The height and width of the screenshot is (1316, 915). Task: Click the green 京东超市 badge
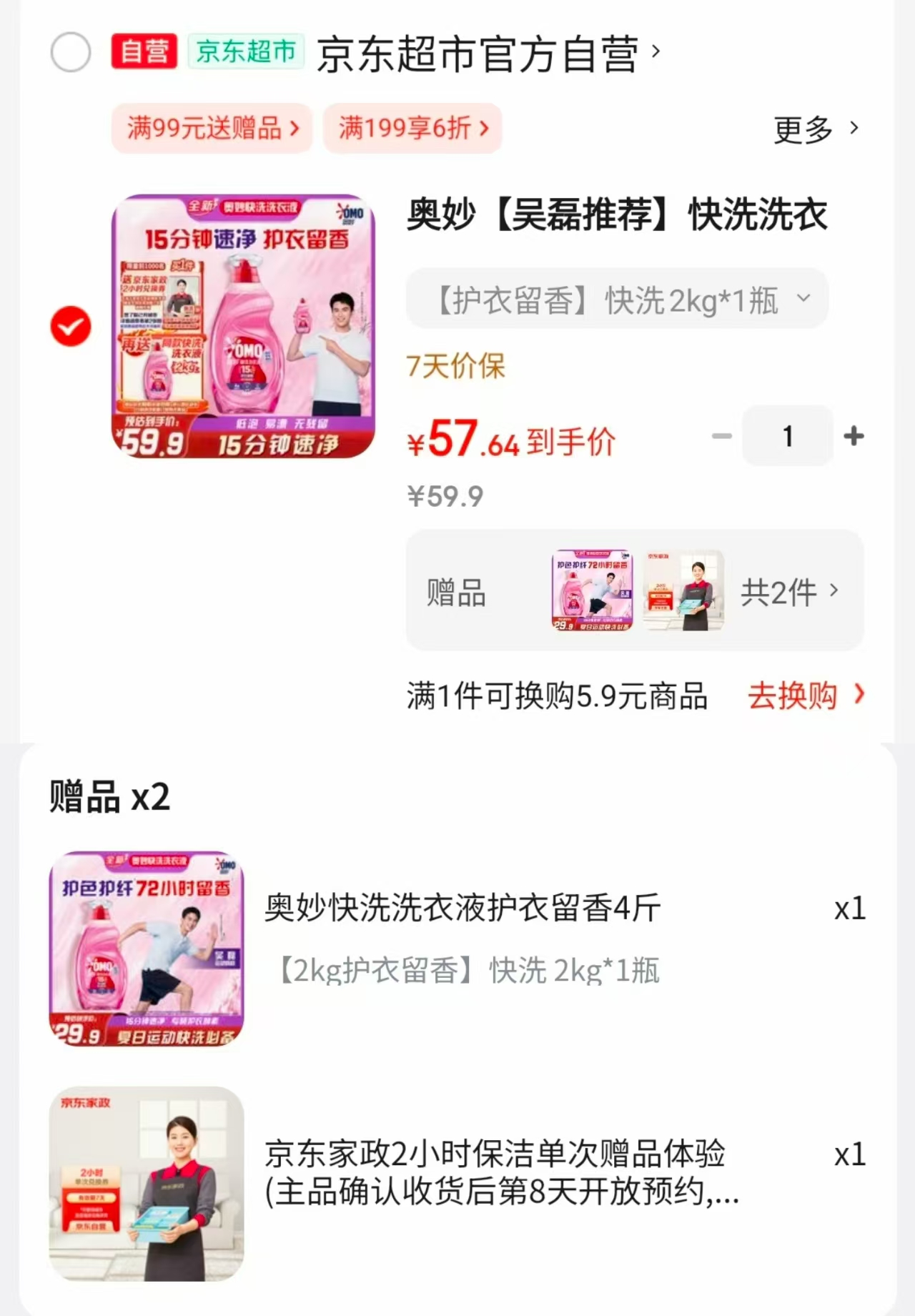[x=245, y=51]
